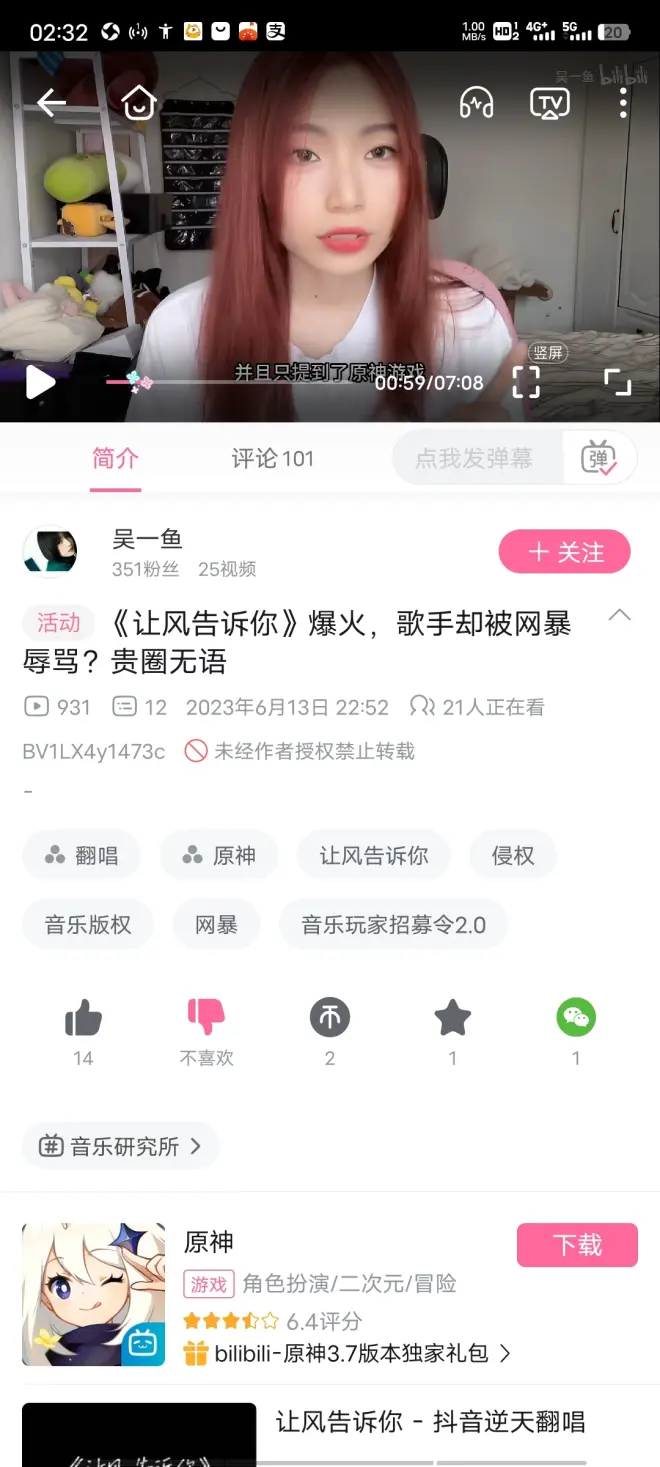
Task: Switch to audio-only headphone mode
Action: click(x=476, y=102)
